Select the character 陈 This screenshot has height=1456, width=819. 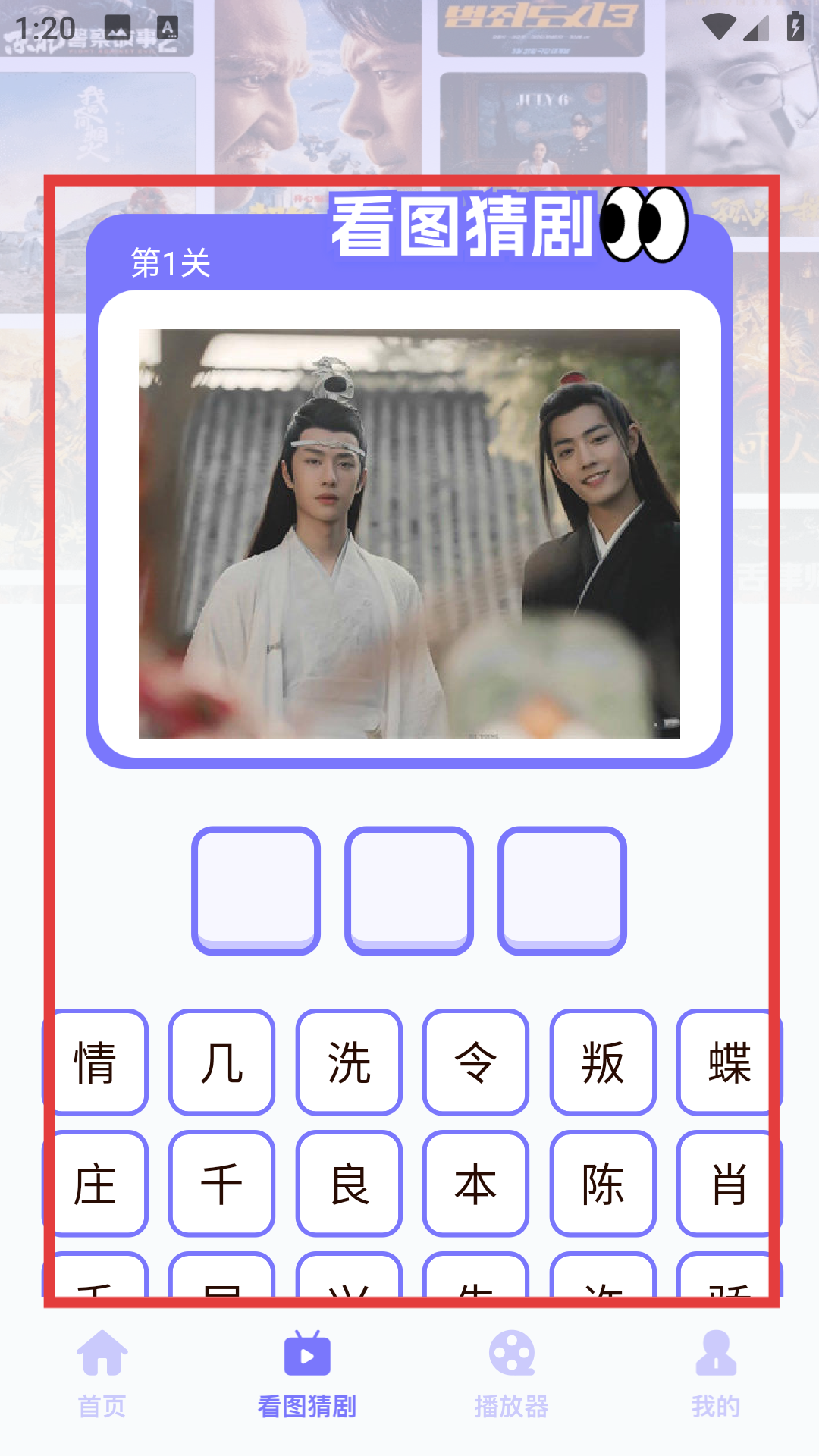tap(603, 1184)
